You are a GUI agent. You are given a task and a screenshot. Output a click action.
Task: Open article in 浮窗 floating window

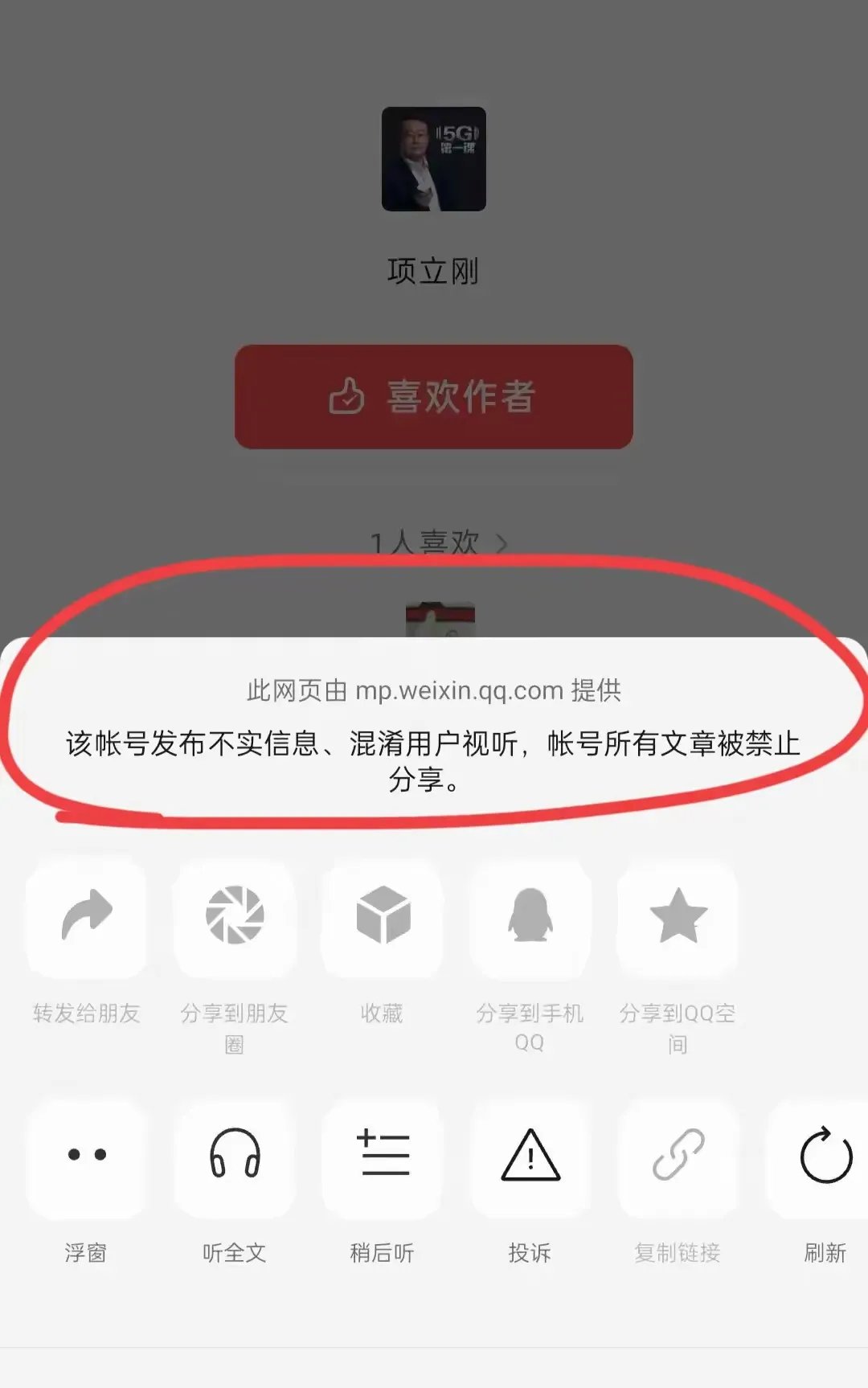click(87, 1157)
